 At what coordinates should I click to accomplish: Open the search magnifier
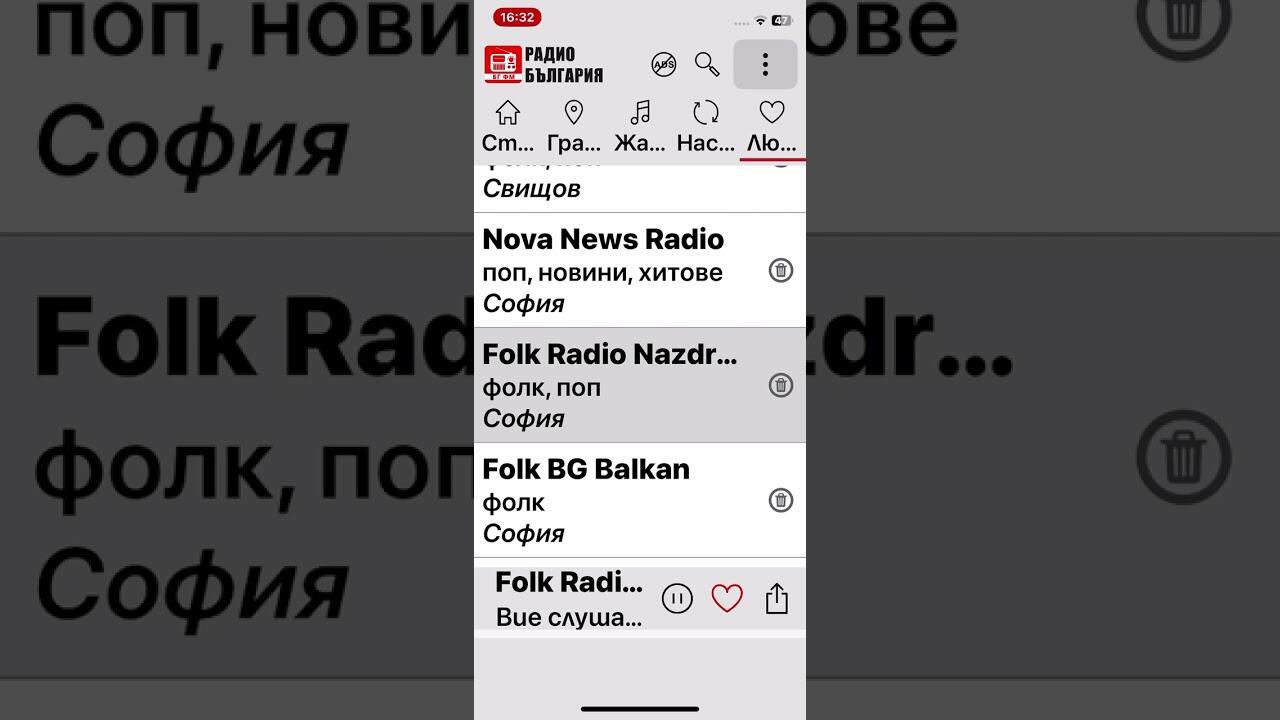point(707,65)
